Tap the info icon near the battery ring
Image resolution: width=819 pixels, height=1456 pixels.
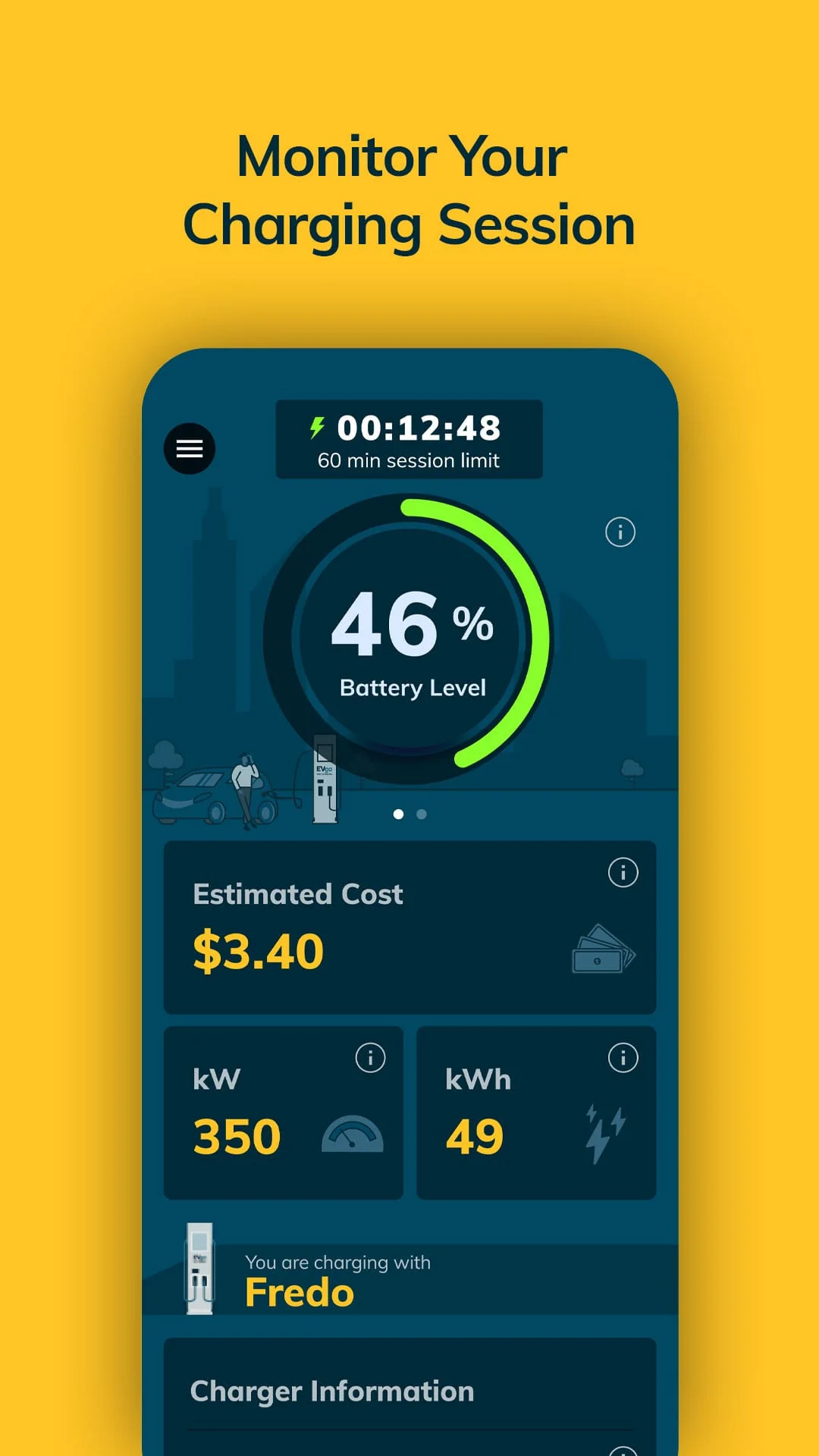tap(620, 532)
